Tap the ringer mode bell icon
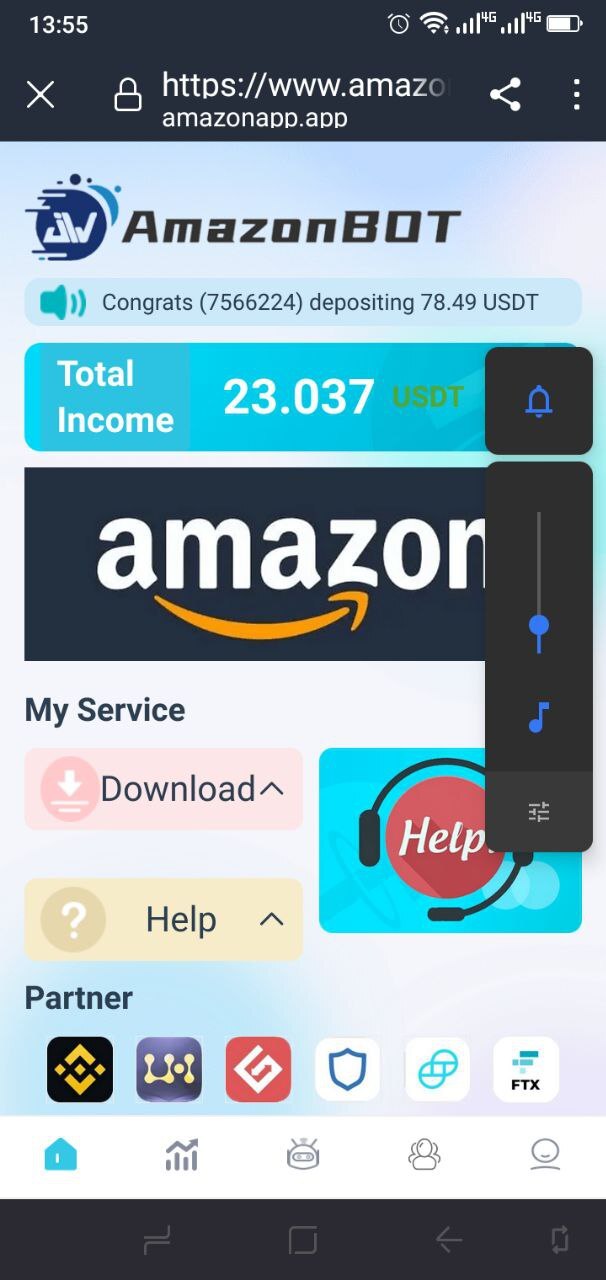This screenshot has width=606, height=1280. (x=539, y=401)
